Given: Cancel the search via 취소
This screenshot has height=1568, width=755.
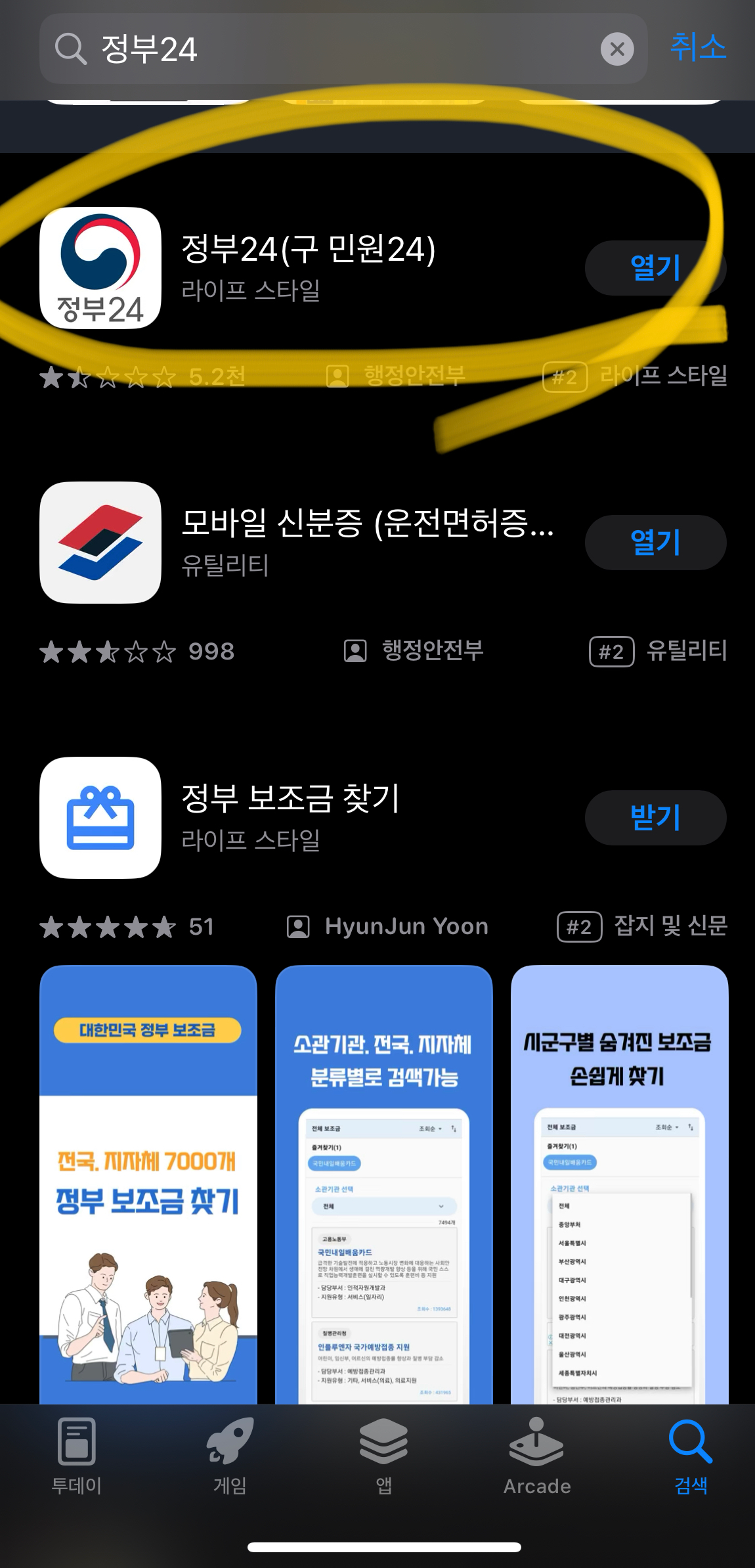Looking at the screenshot, I should point(699,49).
